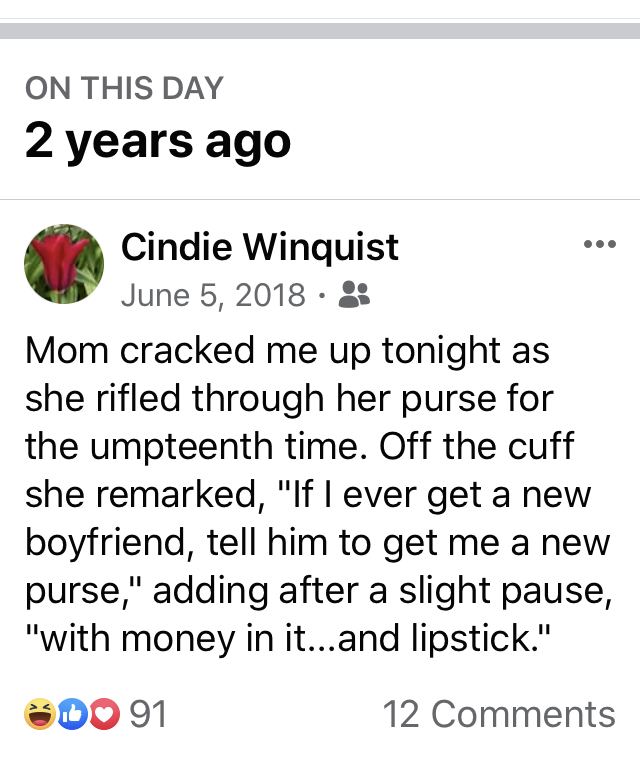
Task: Open Cindie Winquist's profile from her name
Action: click(260, 246)
